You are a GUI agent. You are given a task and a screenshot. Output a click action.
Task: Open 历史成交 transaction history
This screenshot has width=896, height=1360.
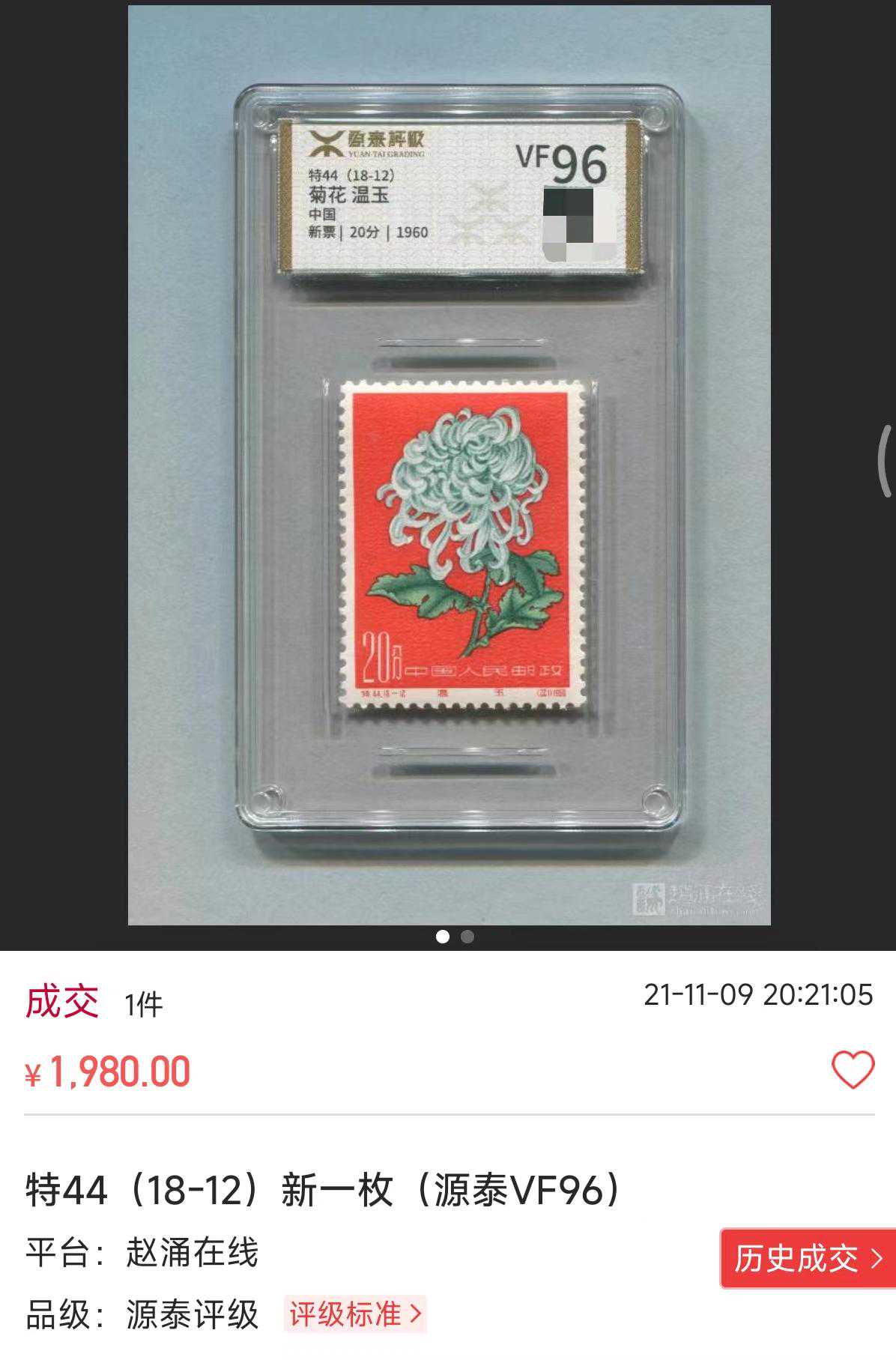(808, 1259)
